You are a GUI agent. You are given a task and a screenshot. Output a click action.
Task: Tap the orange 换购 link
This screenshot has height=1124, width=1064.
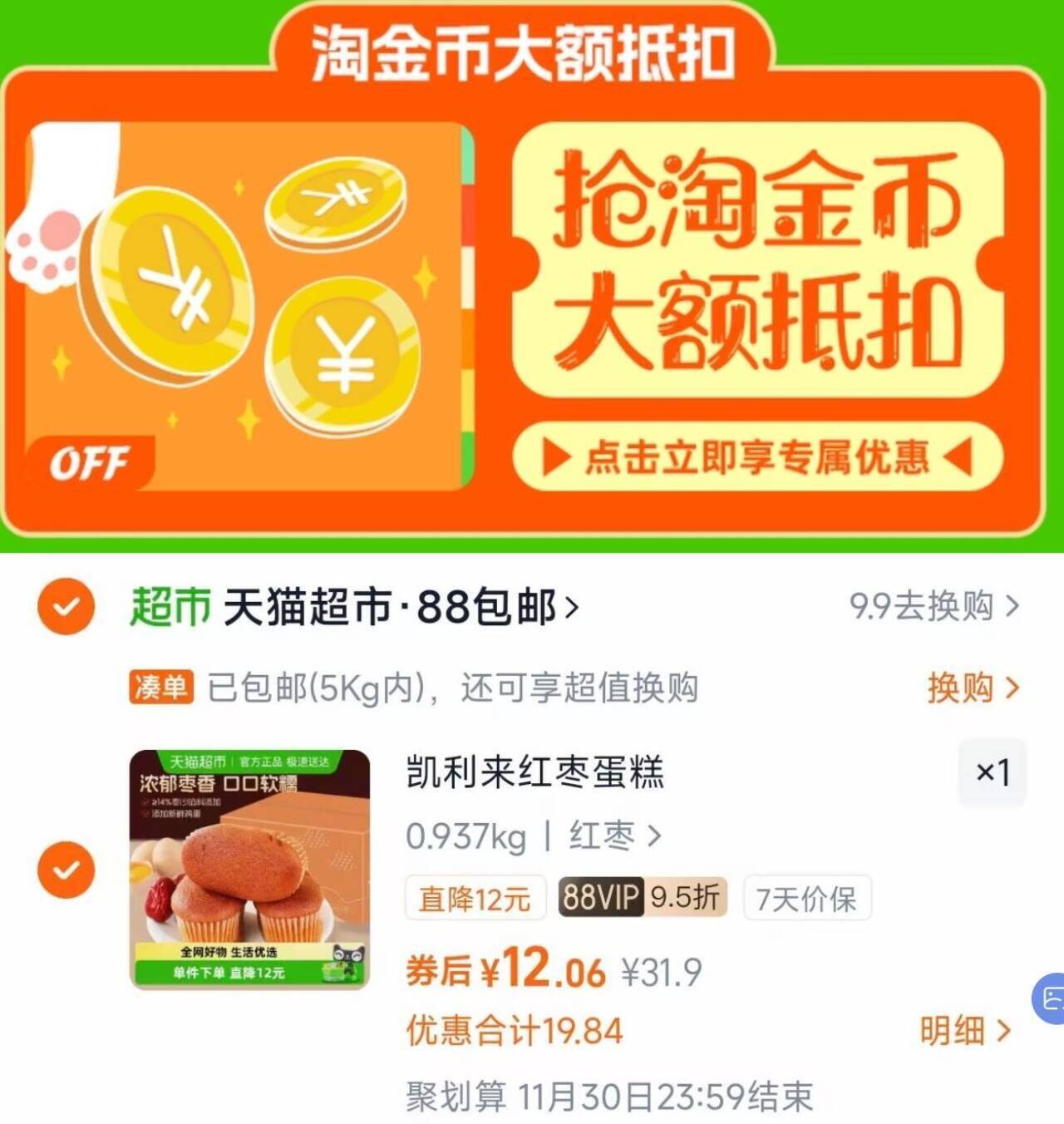point(973,688)
